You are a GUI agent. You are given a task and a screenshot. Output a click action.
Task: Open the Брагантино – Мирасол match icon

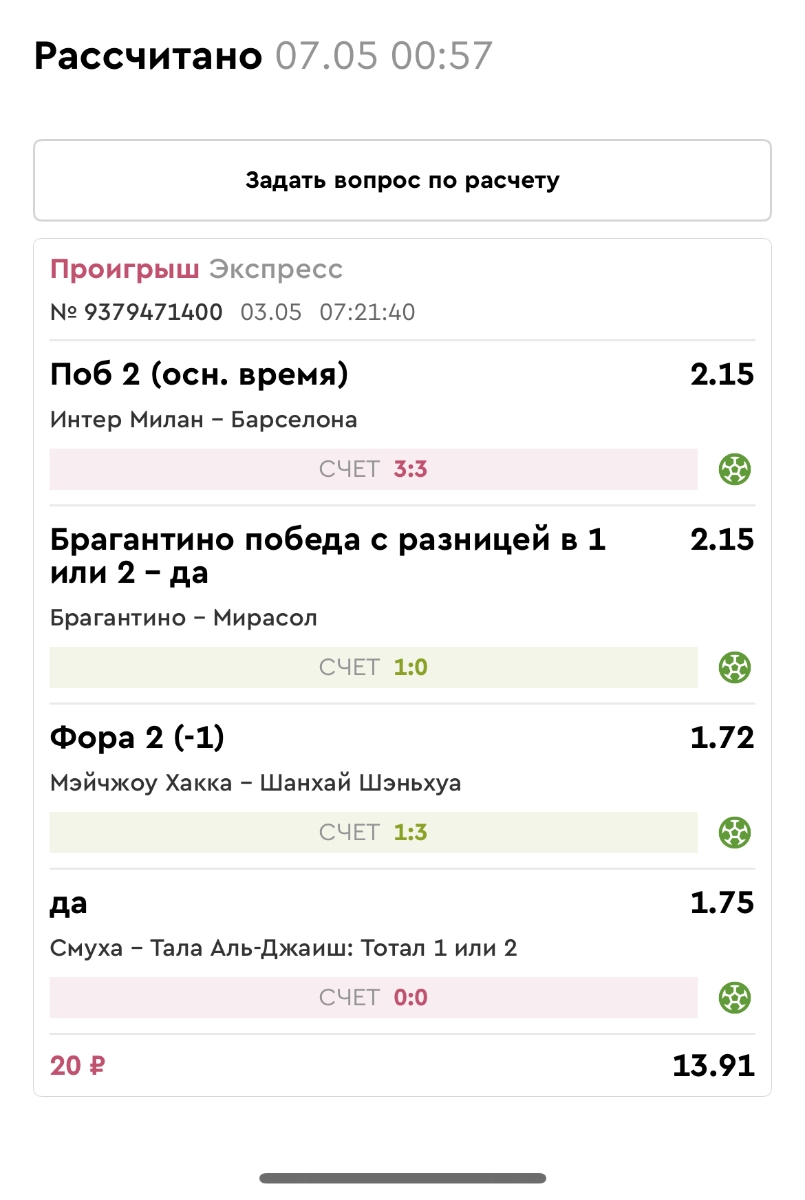[735, 667]
